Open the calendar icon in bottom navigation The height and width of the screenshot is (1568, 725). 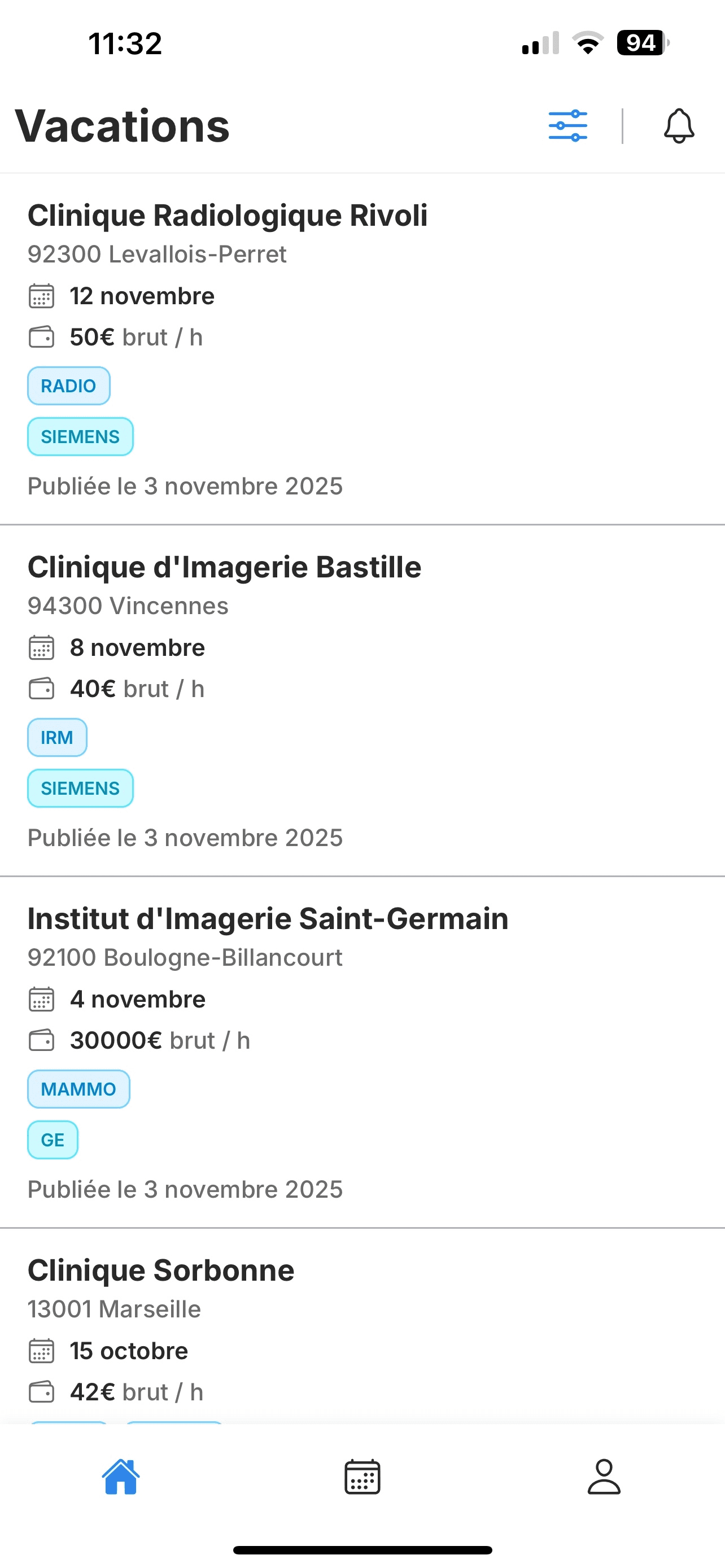tap(362, 1476)
